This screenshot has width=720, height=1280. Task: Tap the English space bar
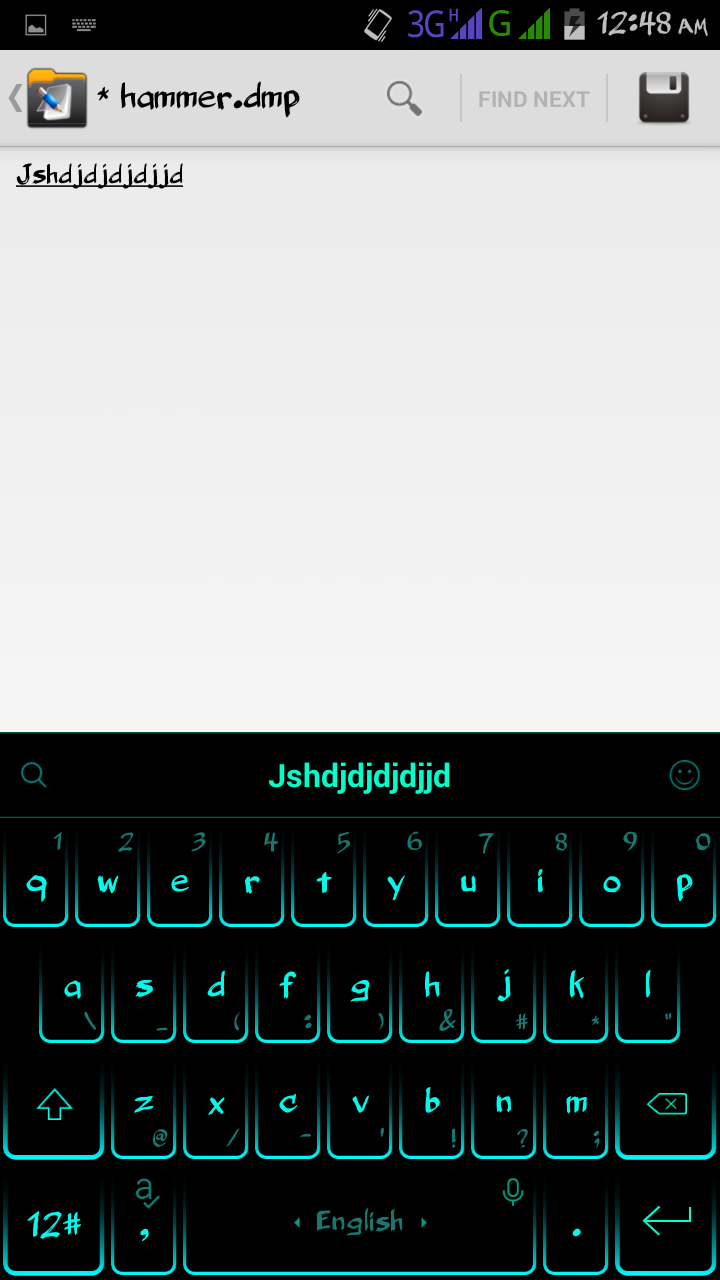(x=360, y=1222)
